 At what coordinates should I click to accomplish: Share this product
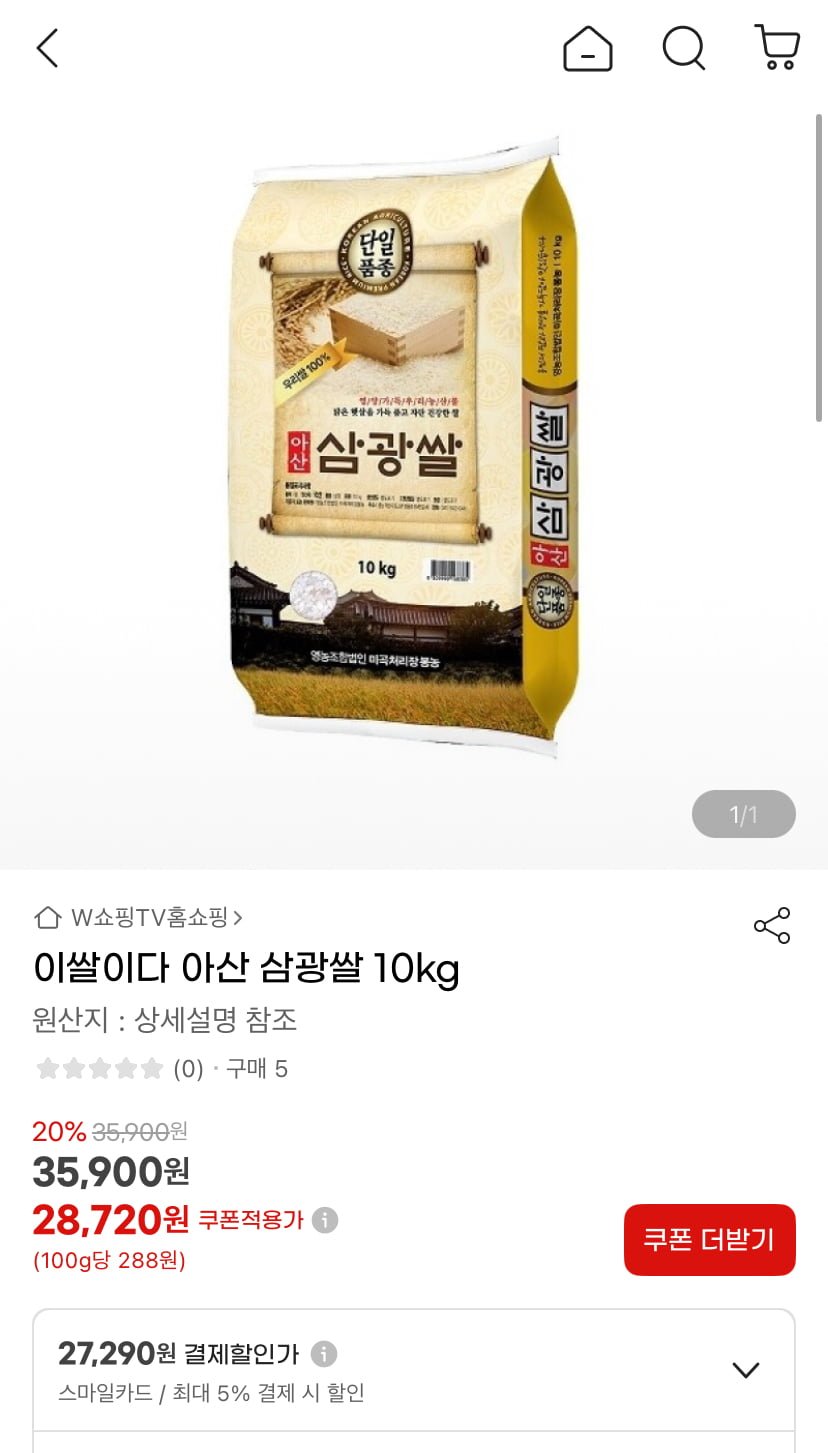click(772, 926)
